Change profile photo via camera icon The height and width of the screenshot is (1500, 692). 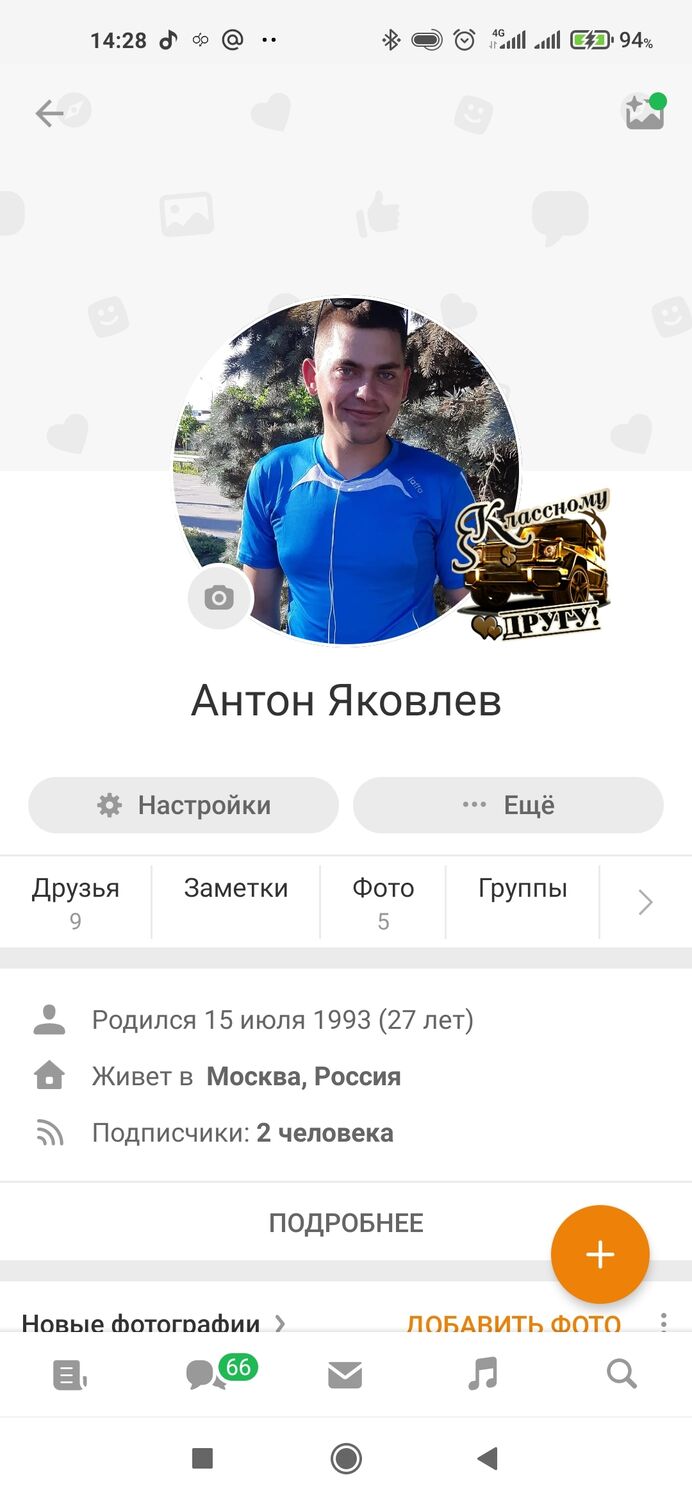tap(219, 598)
